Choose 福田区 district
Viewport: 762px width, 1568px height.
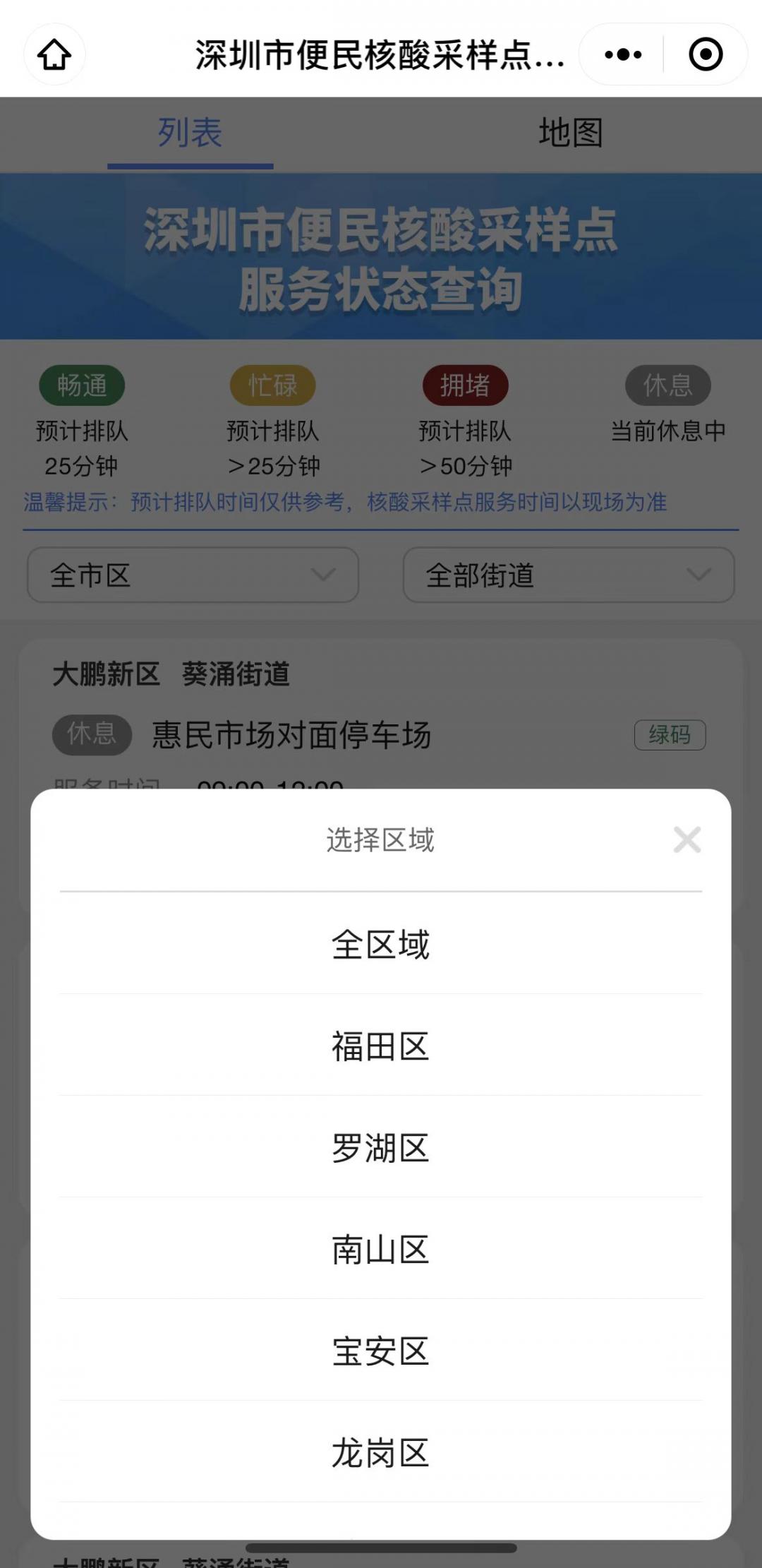[x=380, y=1046]
